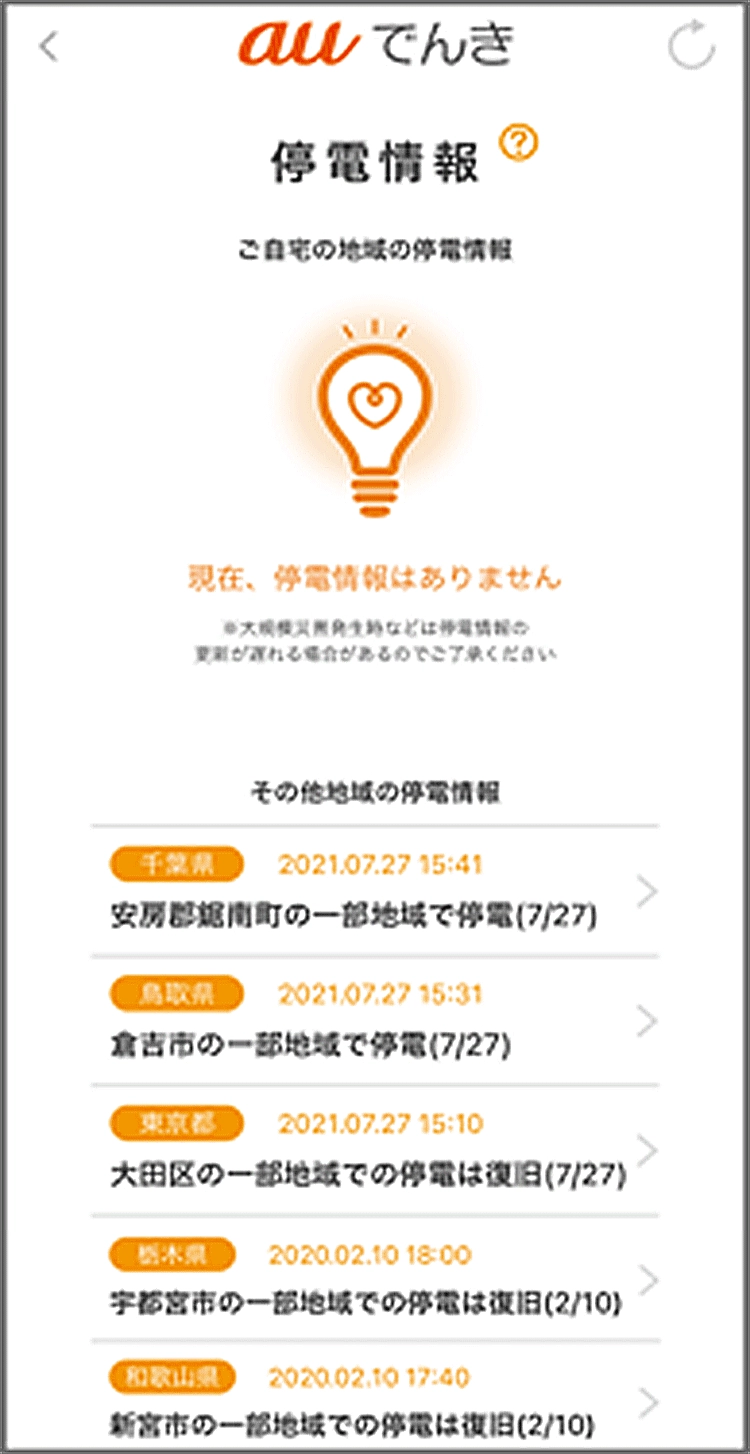The height and width of the screenshot is (1454, 750).
Task: View the 鳥取県 倉吉市 outage notice
Action: (374, 1021)
